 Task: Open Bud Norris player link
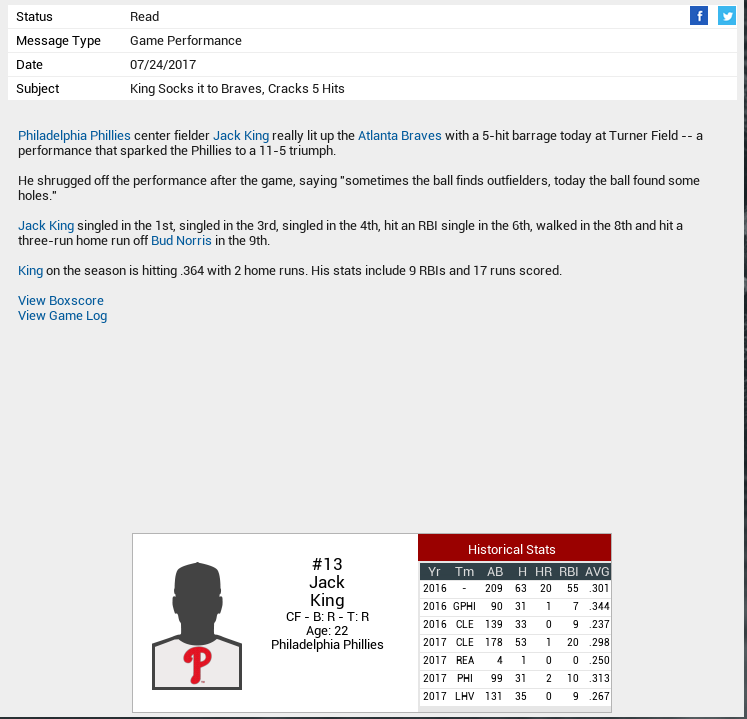click(182, 241)
